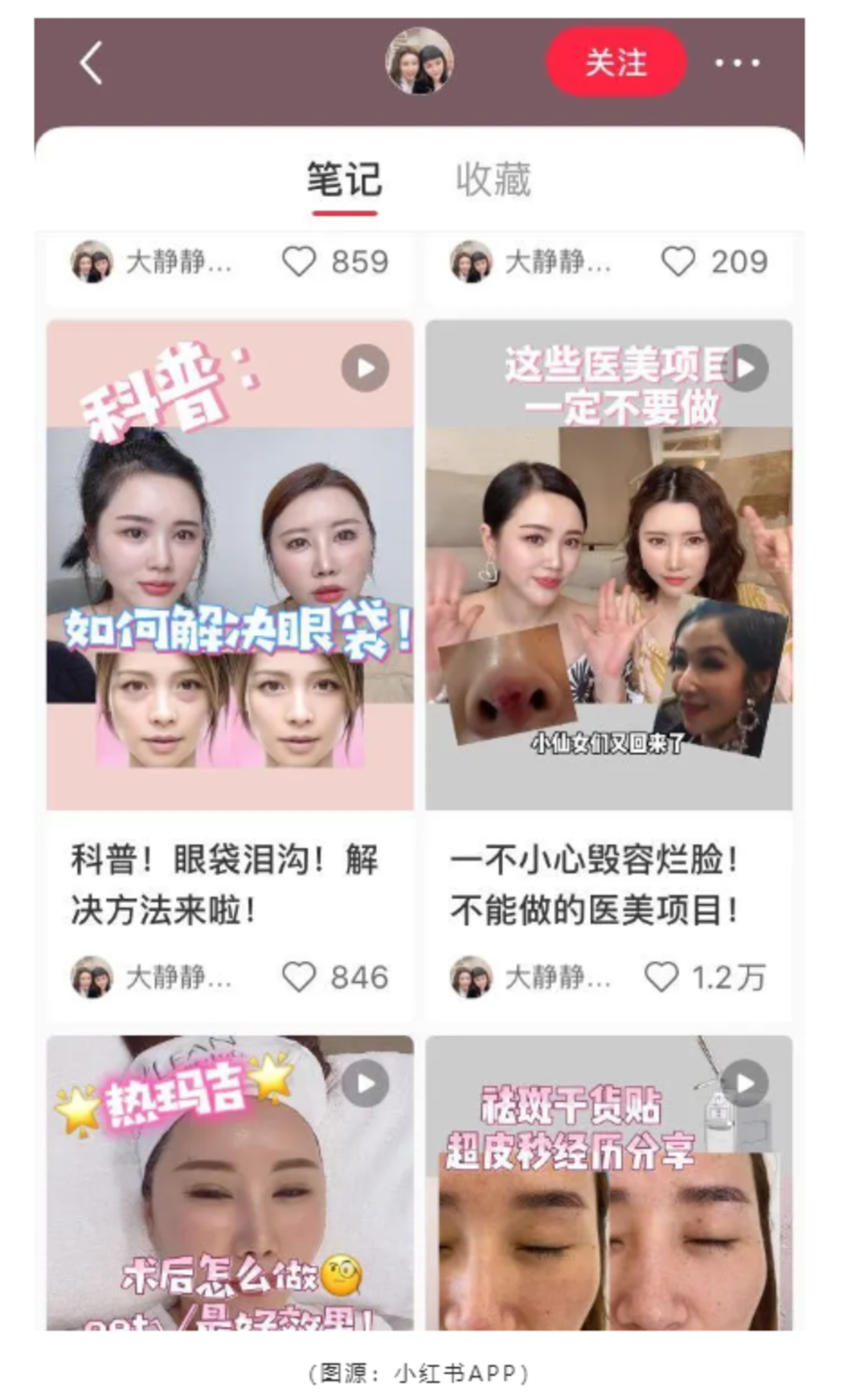
Task: Like the 科普！眼袋泪沟 note
Action: [x=299, y=977]
